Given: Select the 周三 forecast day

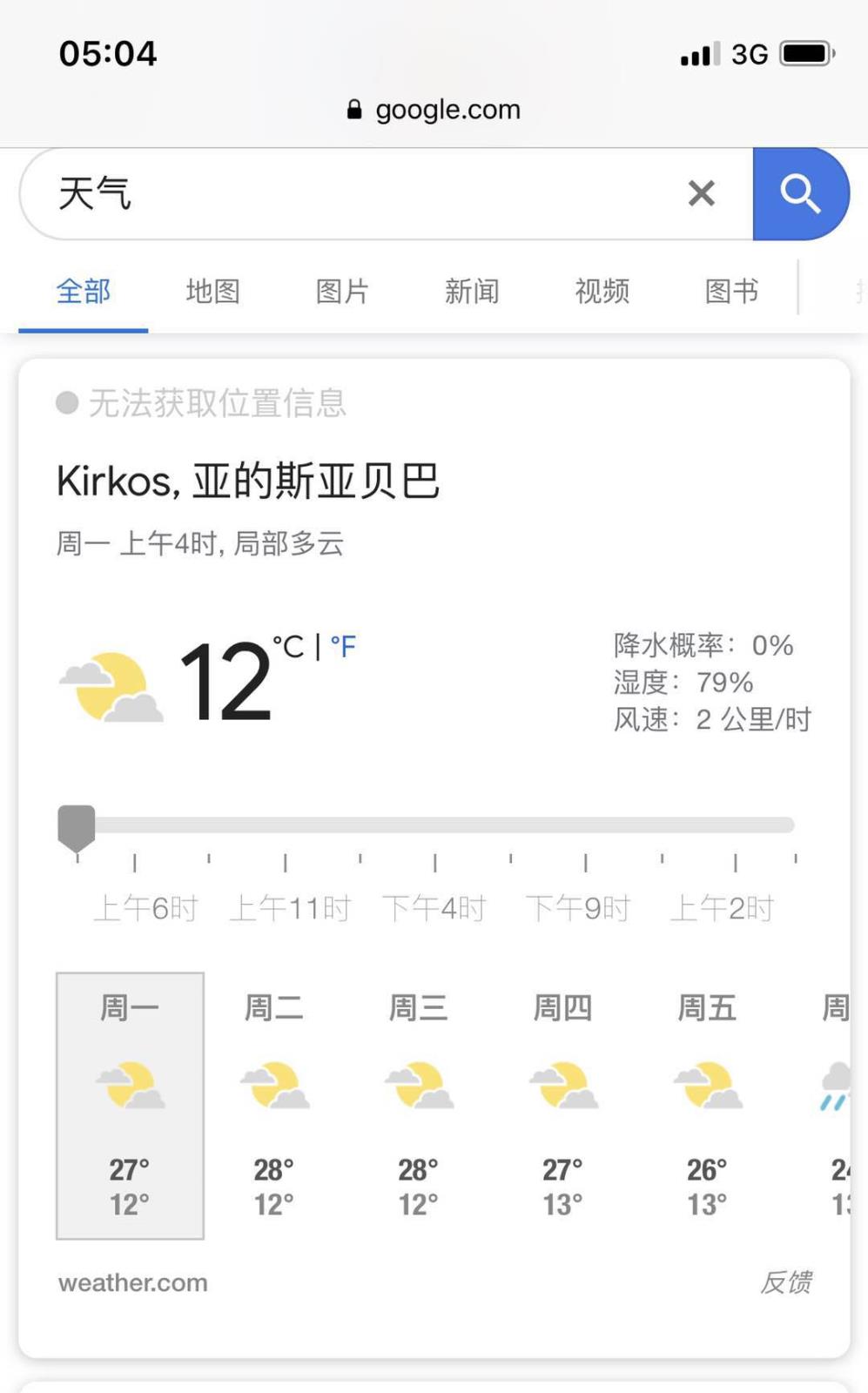Looking at the screenshot, I should click(x=419, y=1105).
